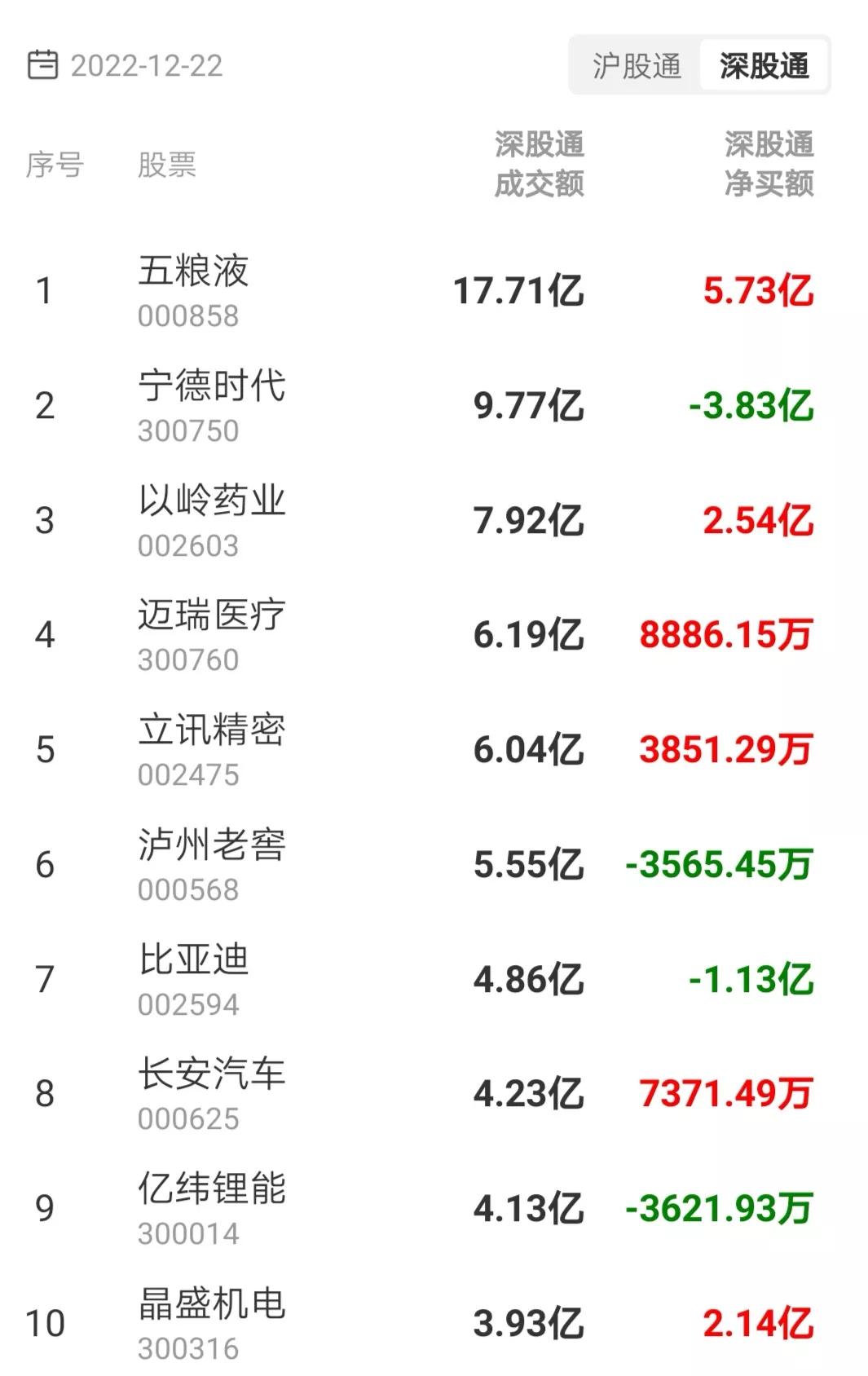868x1376 pixels.
Task: Open the 宁德时代 stock row
Action: [x=434, y=406]
